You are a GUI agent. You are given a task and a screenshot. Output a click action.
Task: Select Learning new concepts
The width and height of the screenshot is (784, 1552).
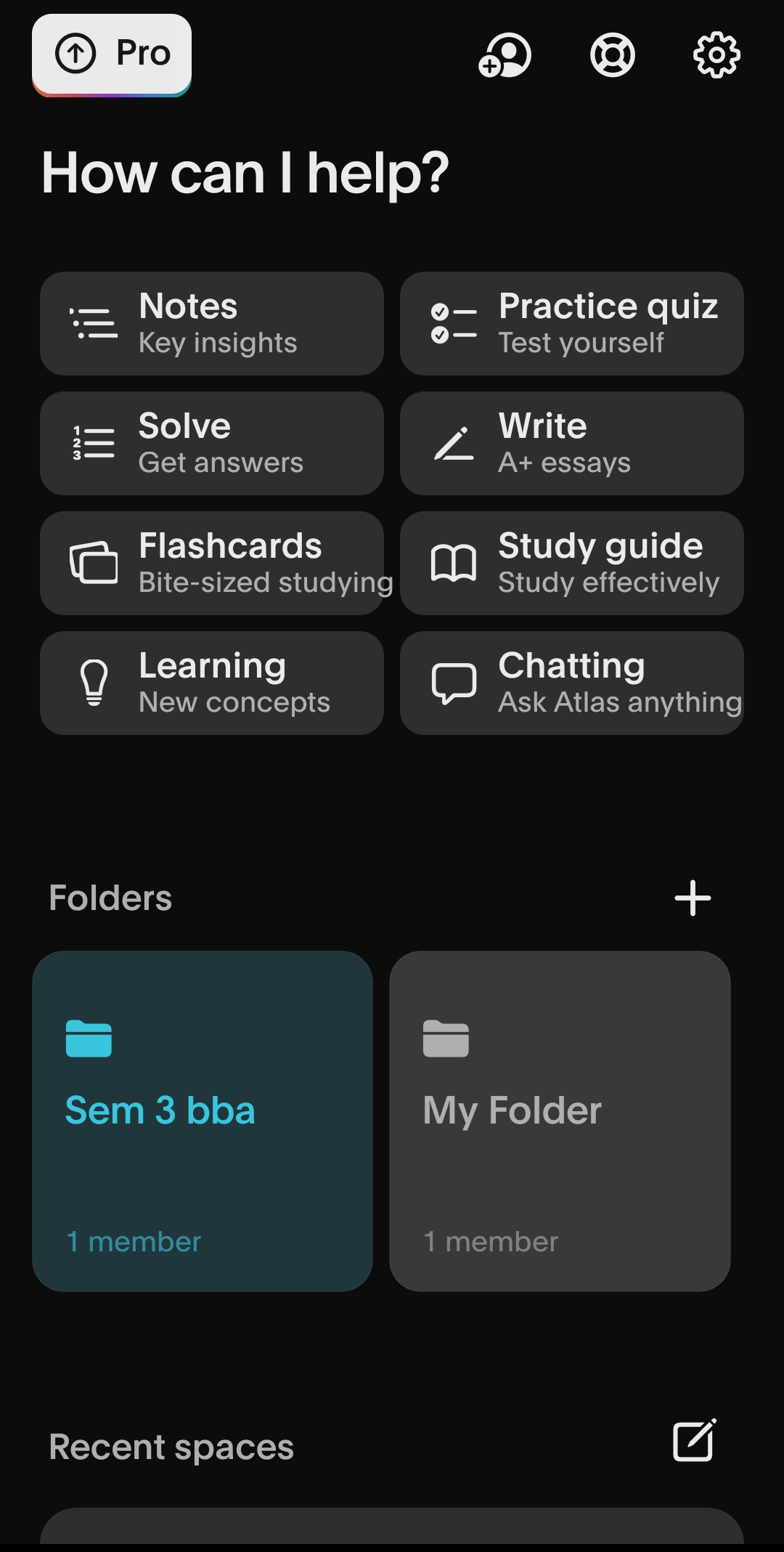tap(211, 683)
